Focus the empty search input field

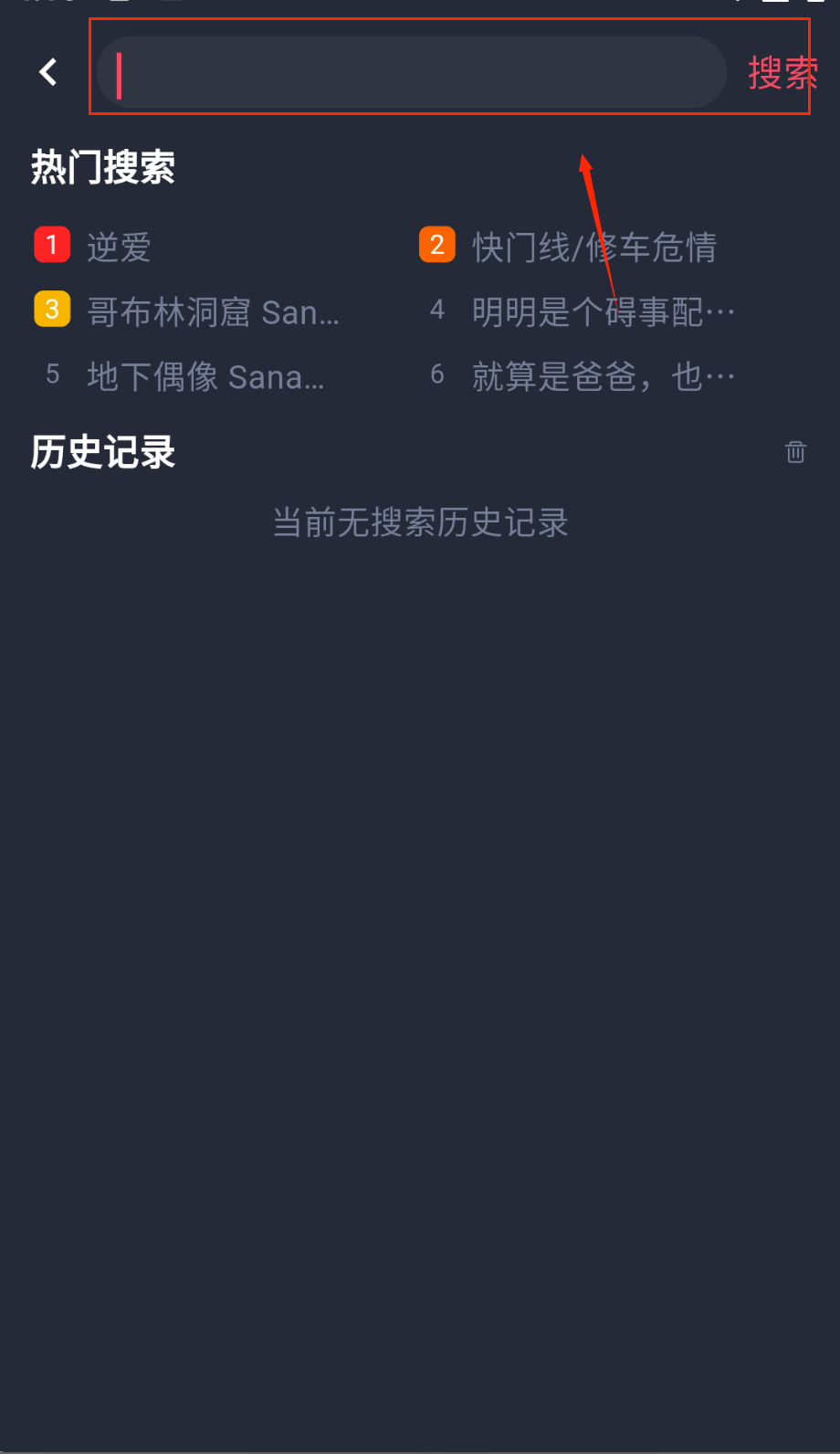[x=411, y=72]
